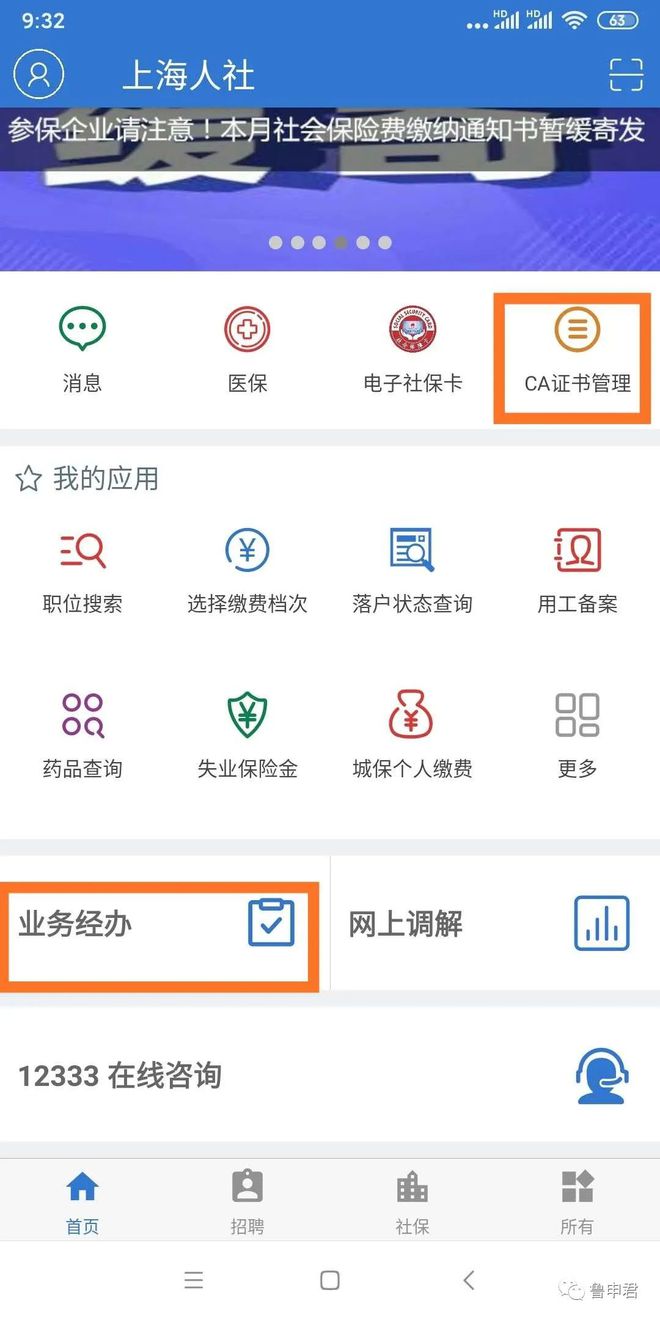Open 药品查询 drug lookup
Screen dimensions: 660x1320
[x=82, y=735]
